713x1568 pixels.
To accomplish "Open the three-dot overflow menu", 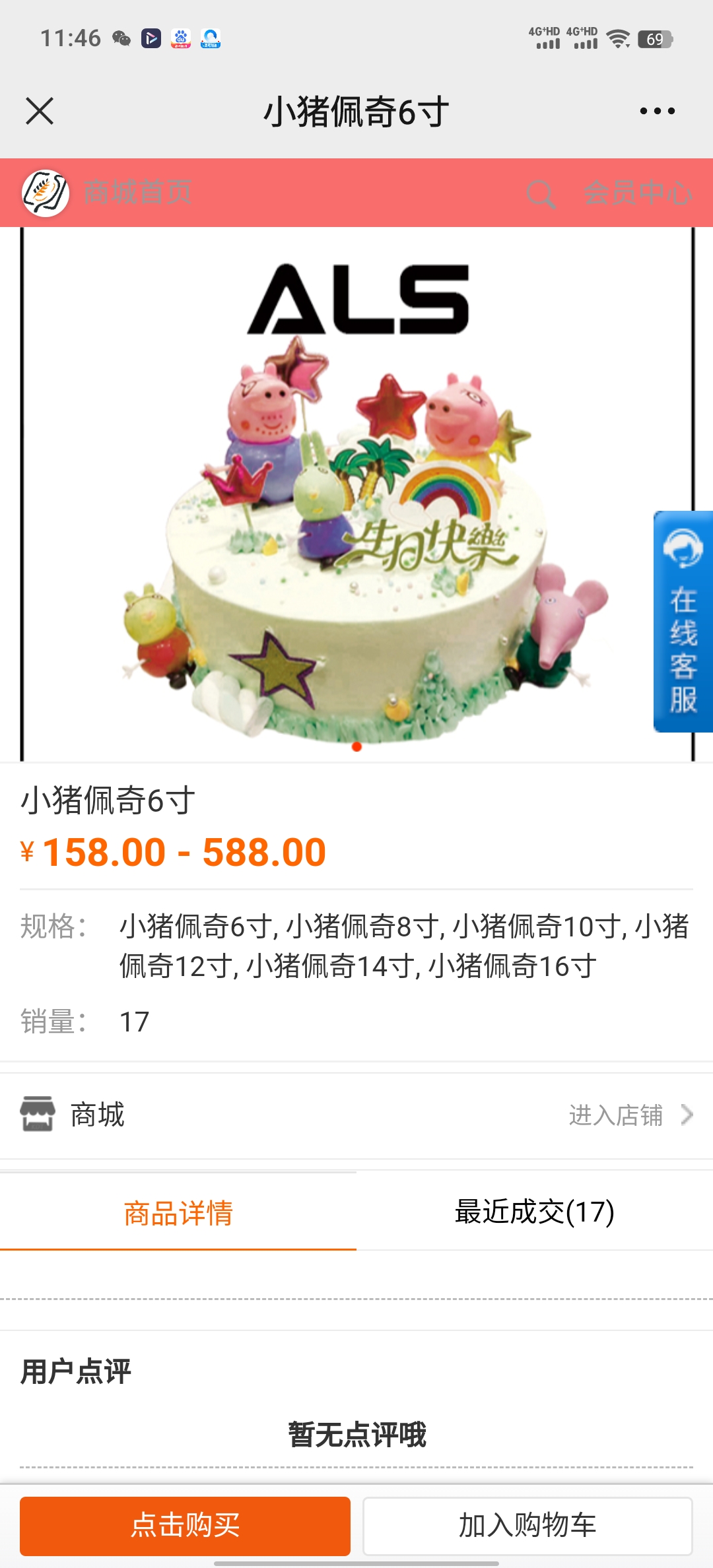I will point(657,111).
